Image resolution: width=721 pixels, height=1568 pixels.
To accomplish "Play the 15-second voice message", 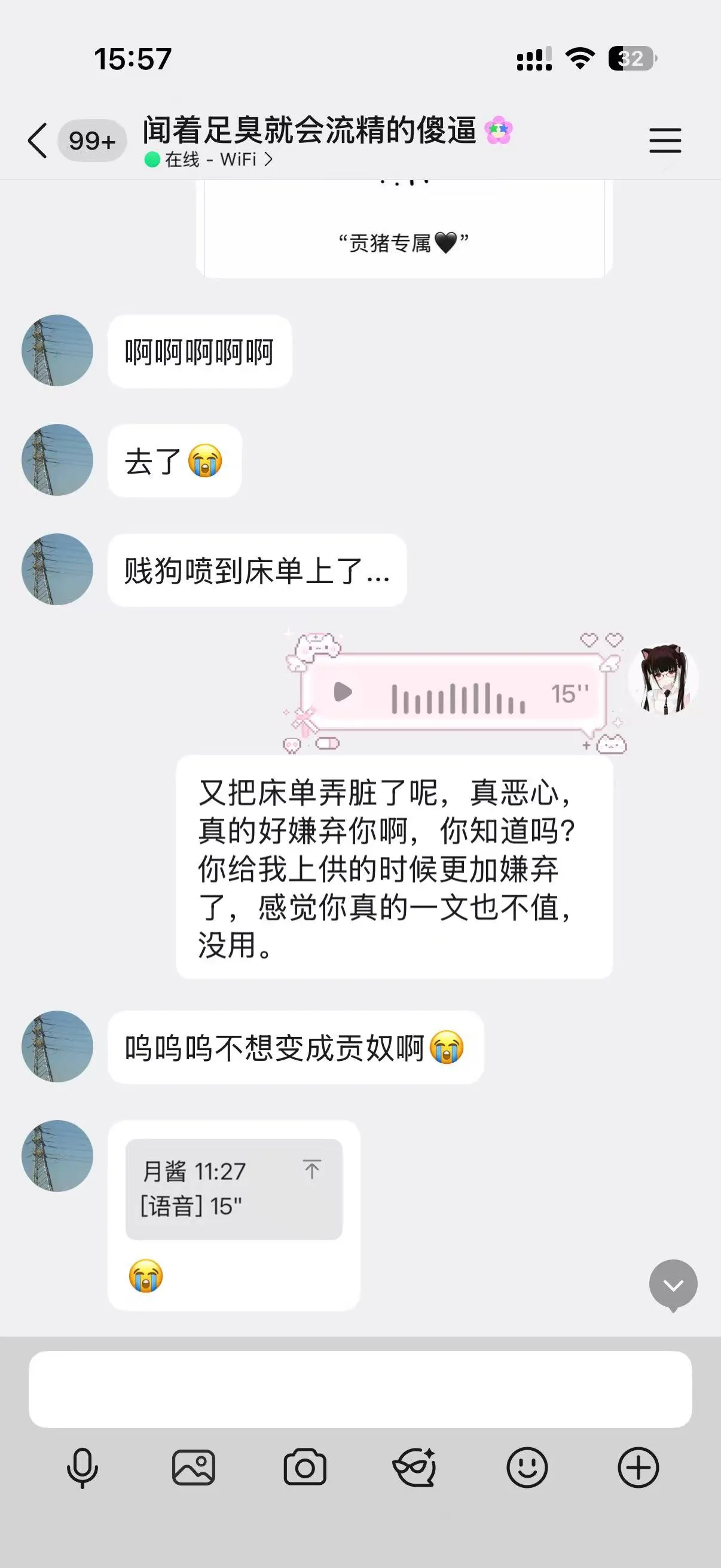I will coord(343,692).
